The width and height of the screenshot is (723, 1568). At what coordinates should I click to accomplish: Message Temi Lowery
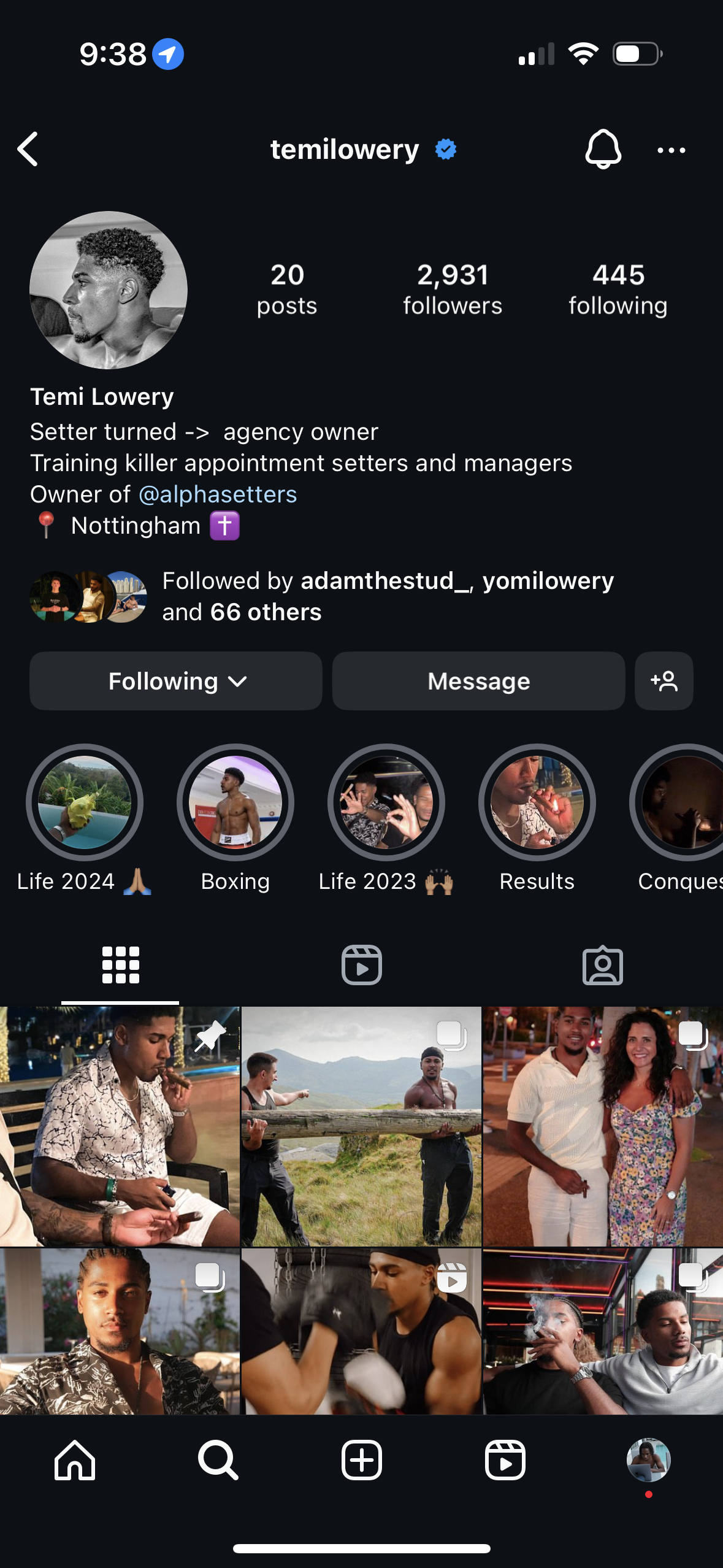click(x=478, y=681)
